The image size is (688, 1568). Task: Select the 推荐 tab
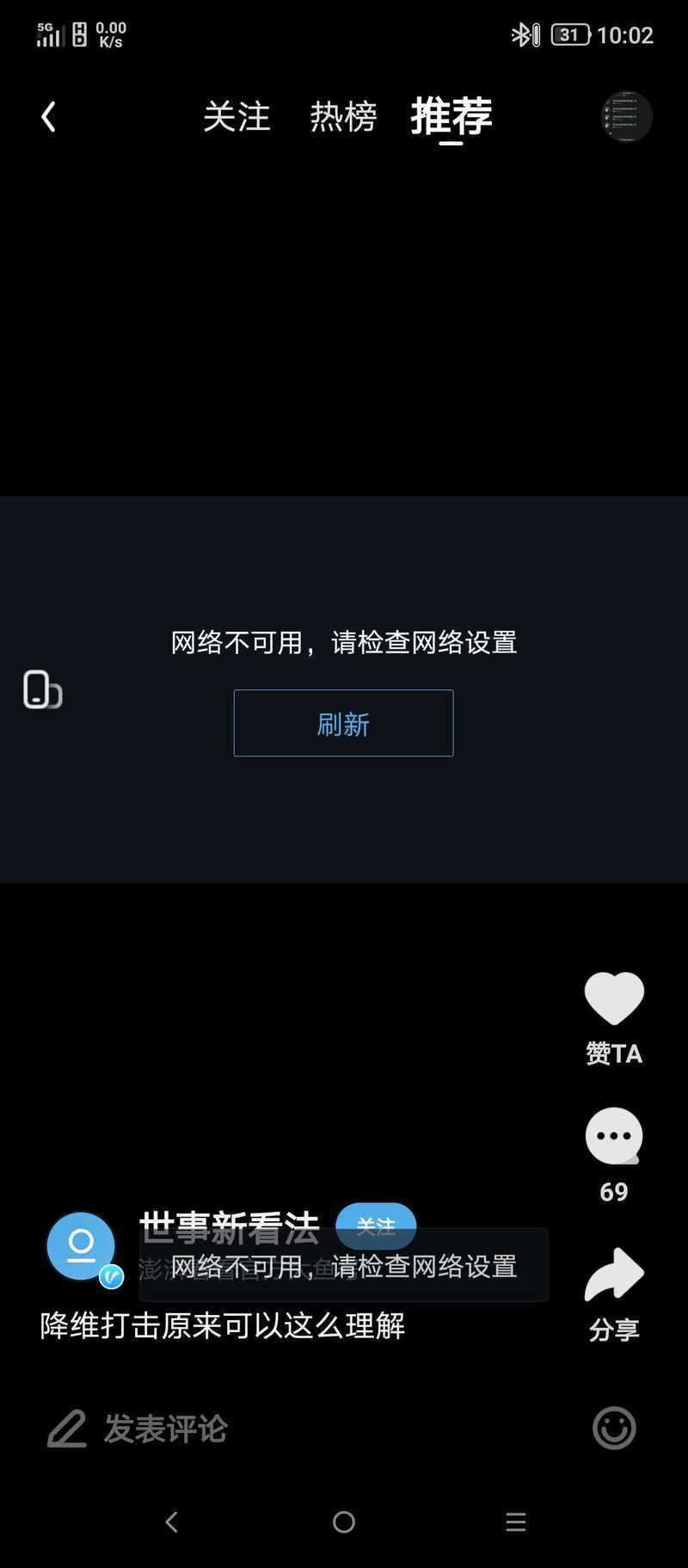(451, 116)
